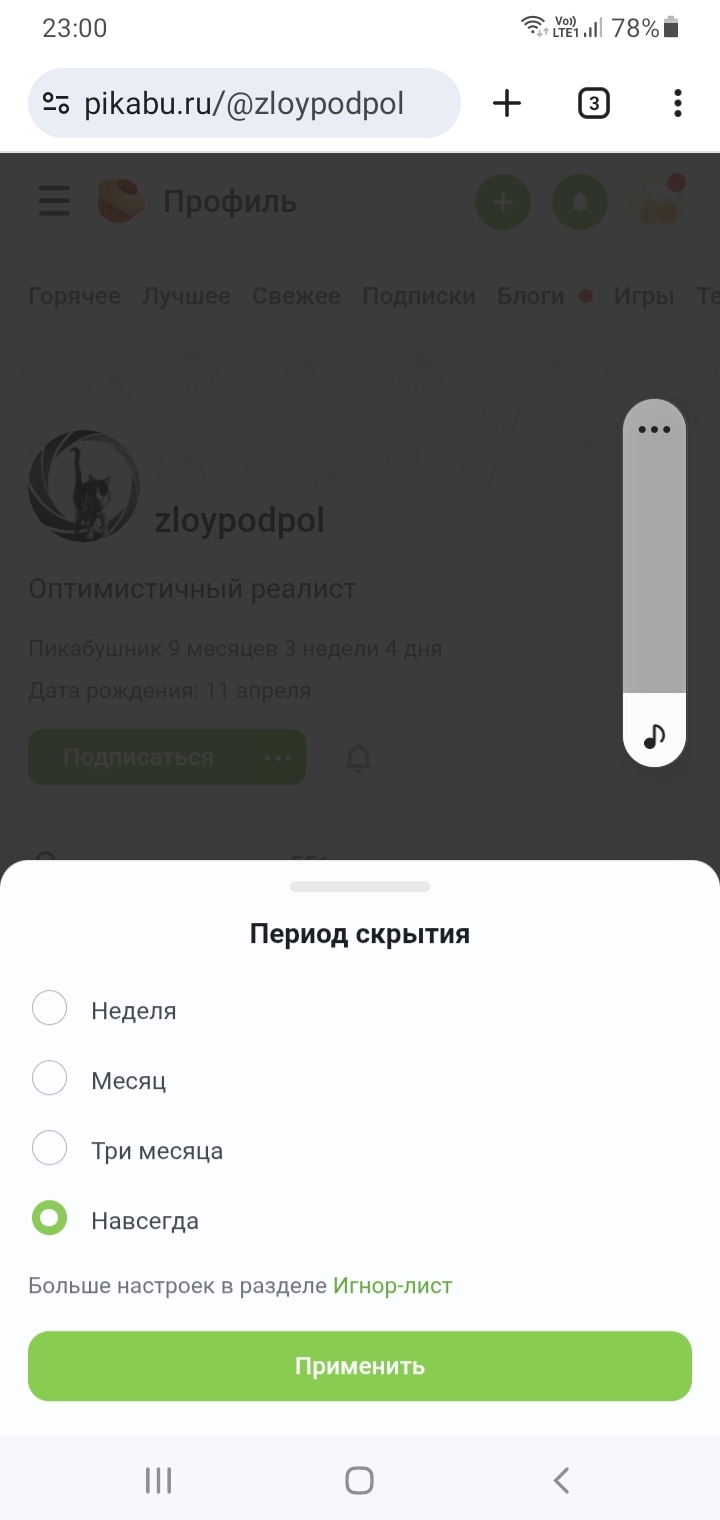The image size is (720, 1520).
Task: Open the browser overflow menu
Action: (x=678, y=103)
